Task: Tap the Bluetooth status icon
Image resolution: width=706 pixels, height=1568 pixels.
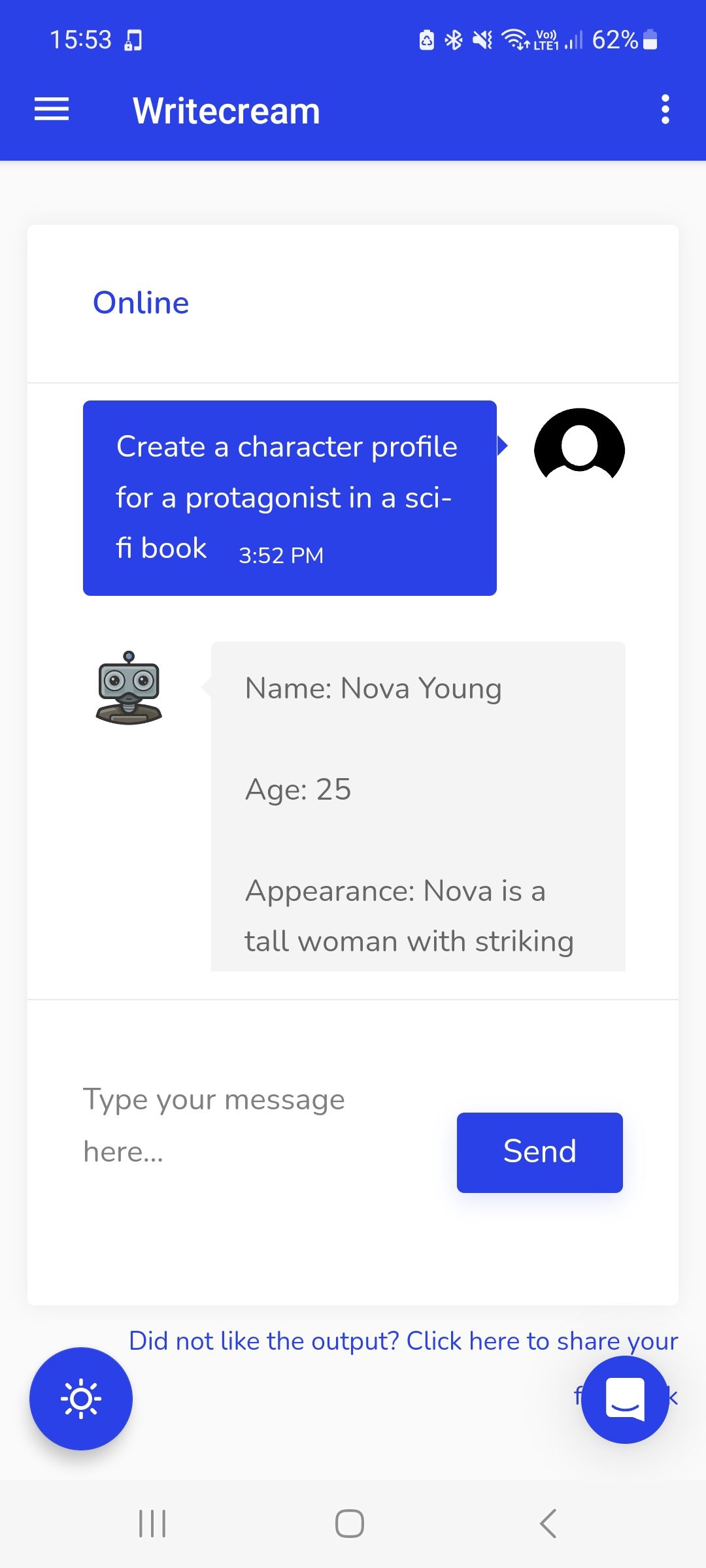Action: click(x=452, y=39)
